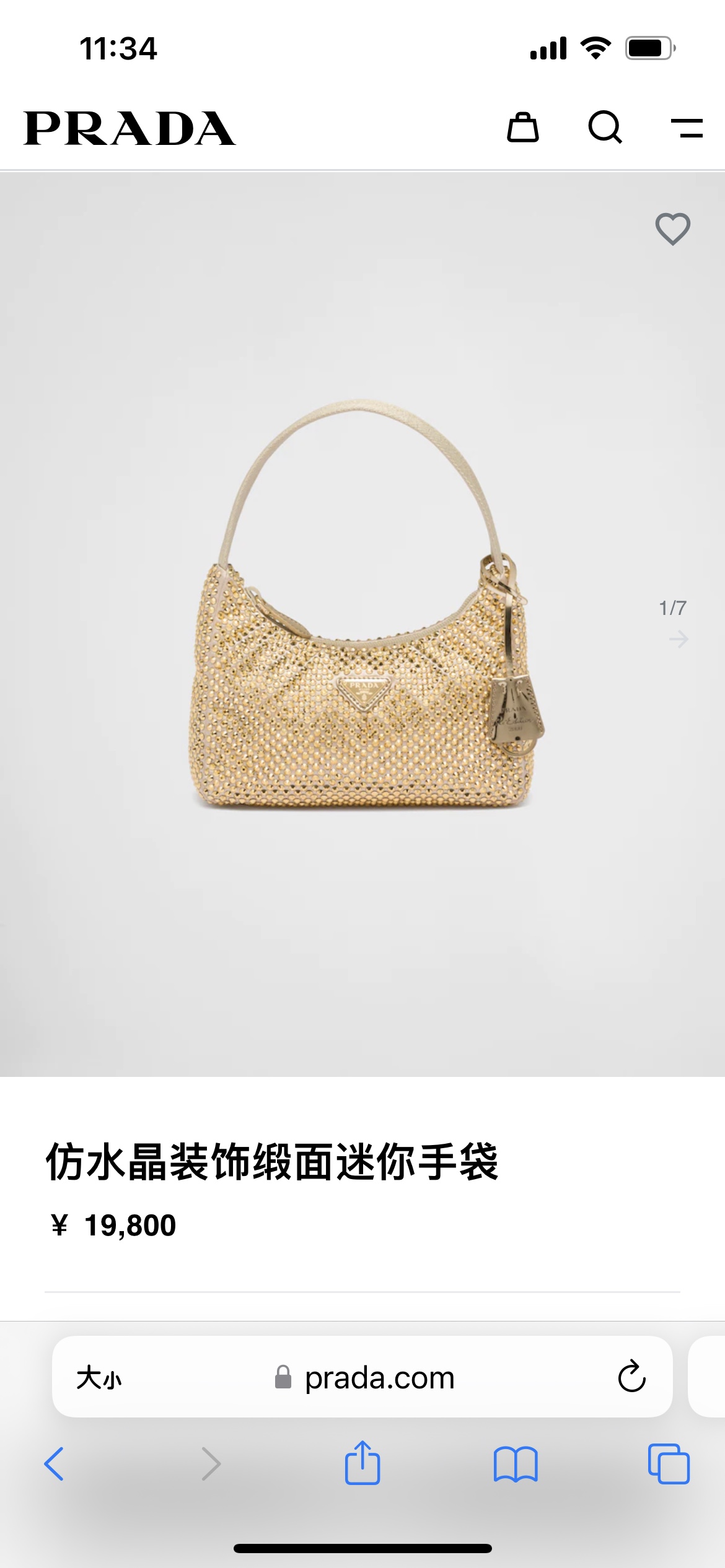
Task: Open the search on Prada site
Action: (605, 128)
